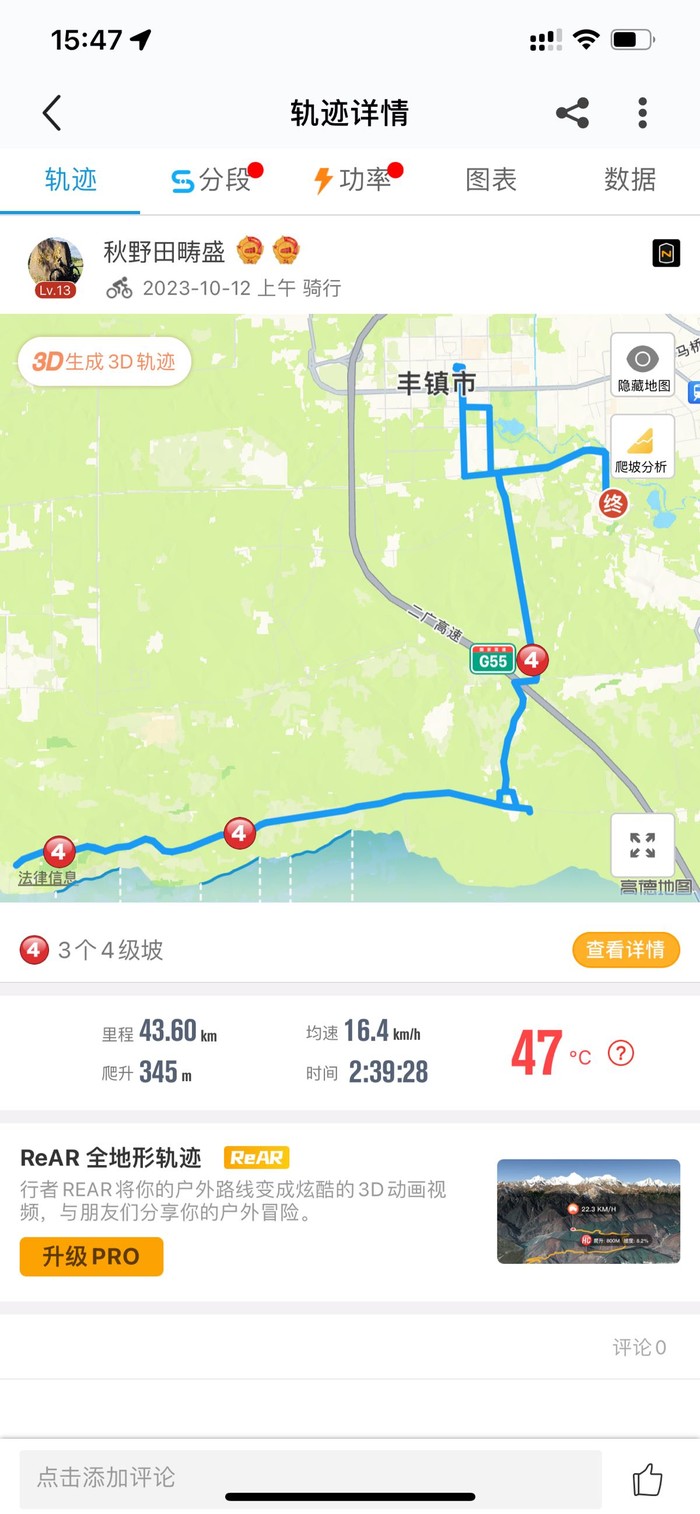Generate the 3D track with 生成3D轨迹
This screenshot has height=1514, width=700.
click(x=104, y=361)
